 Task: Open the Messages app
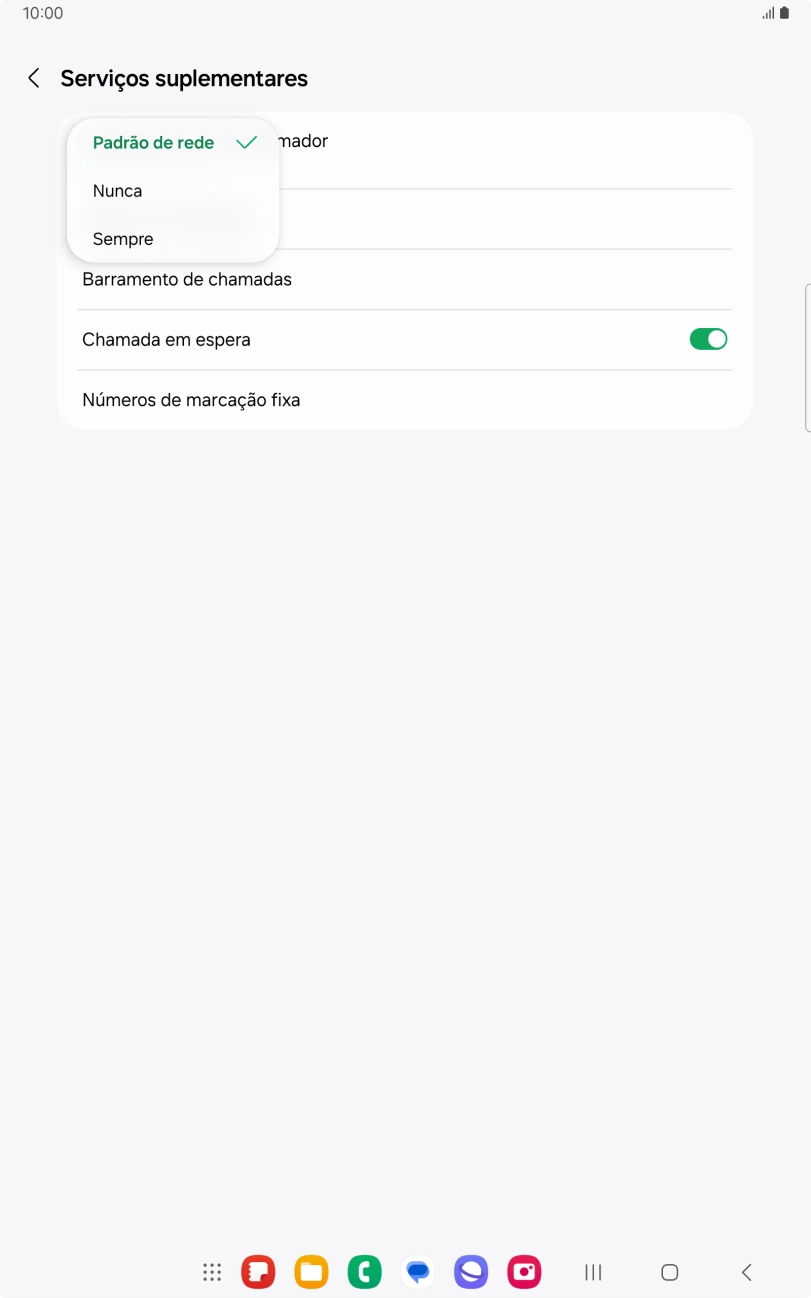tap(418, 1271)
